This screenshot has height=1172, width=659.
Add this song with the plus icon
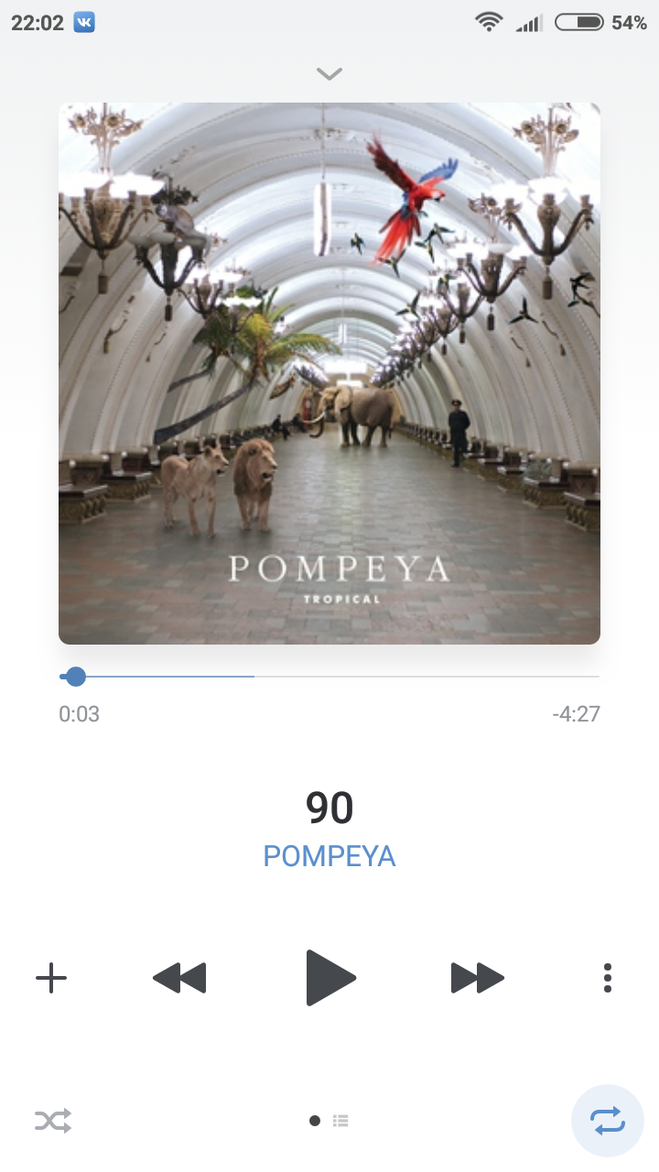click(52, 978)
